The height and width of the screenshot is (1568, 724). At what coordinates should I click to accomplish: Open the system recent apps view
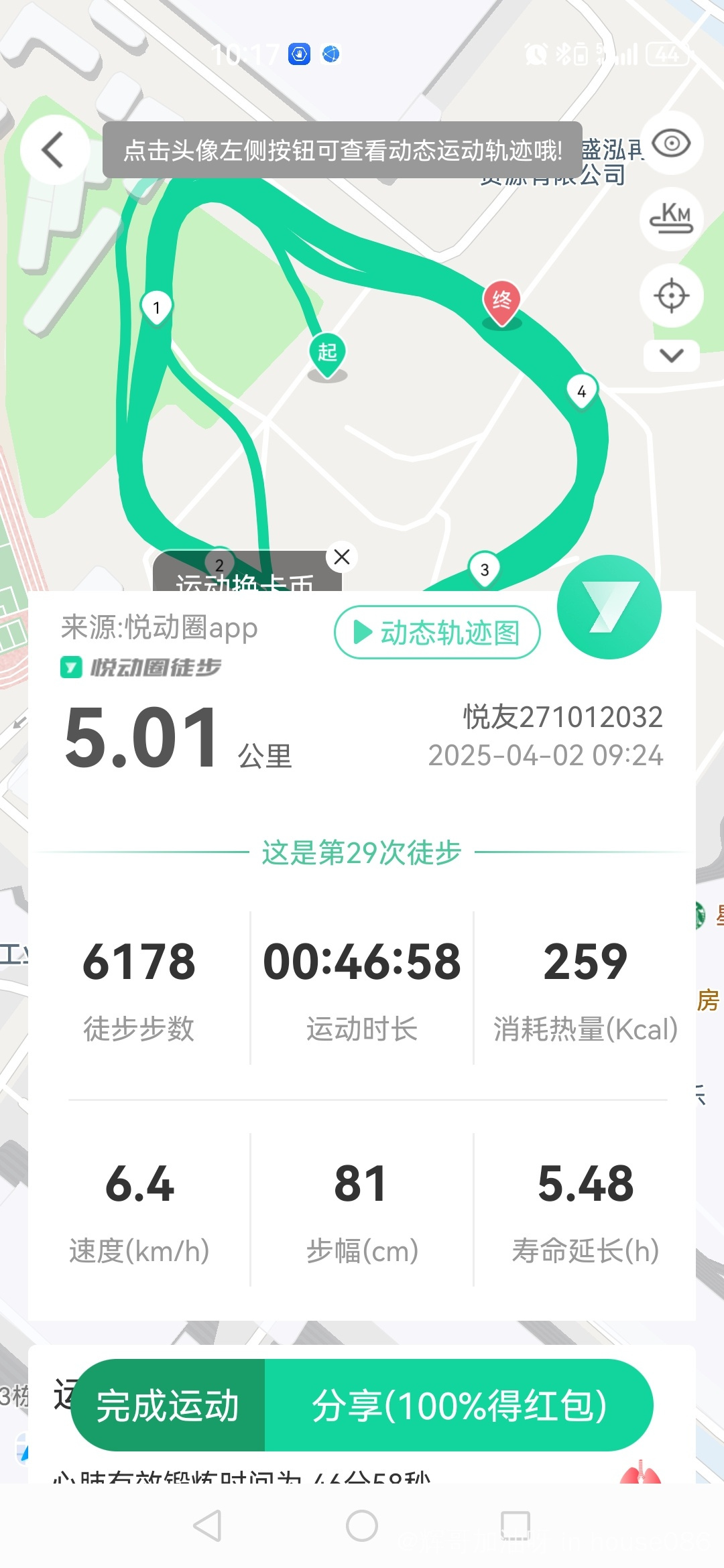(516, 1526)
